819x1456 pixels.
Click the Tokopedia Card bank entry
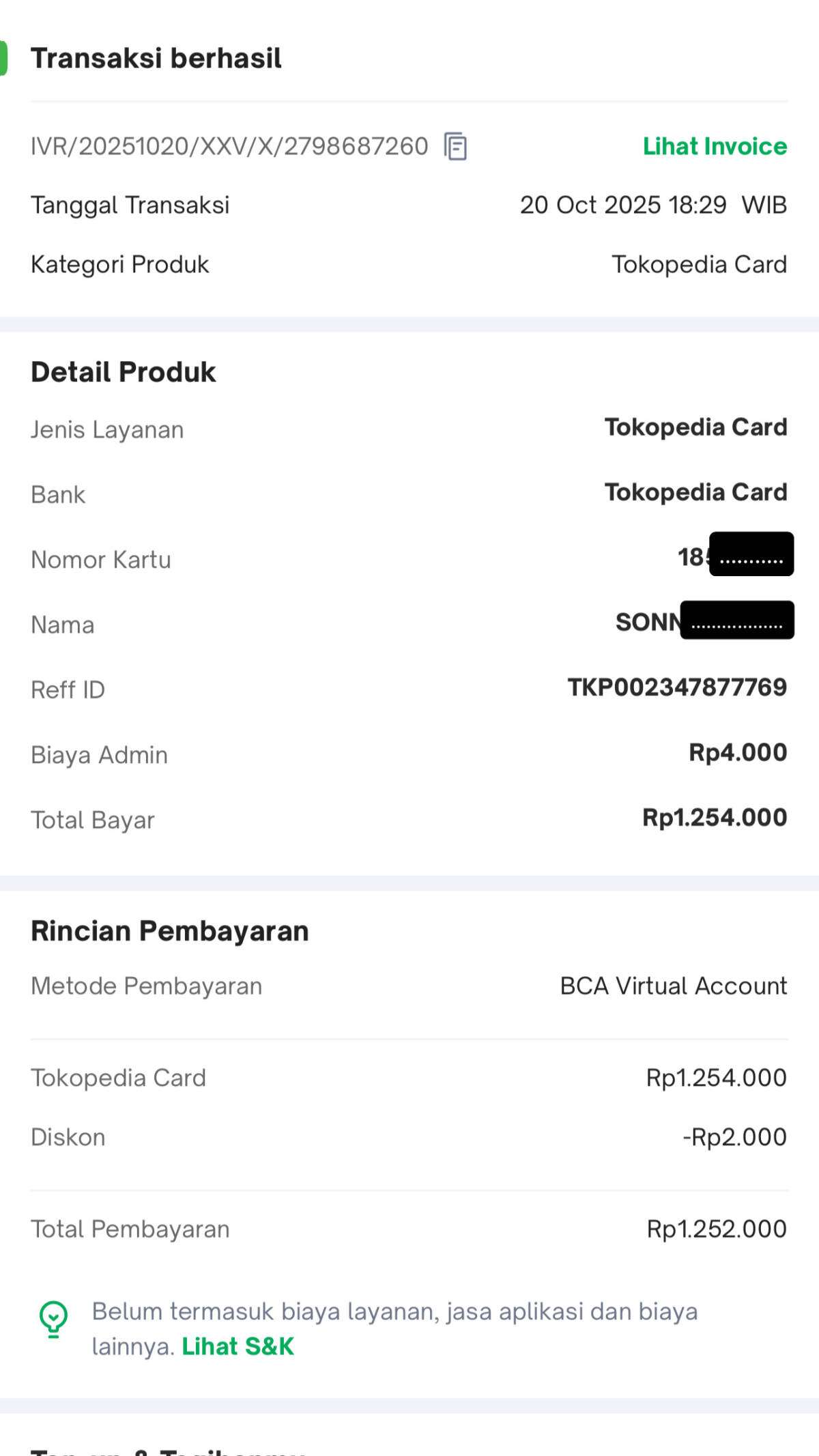(x=695, y=493)
